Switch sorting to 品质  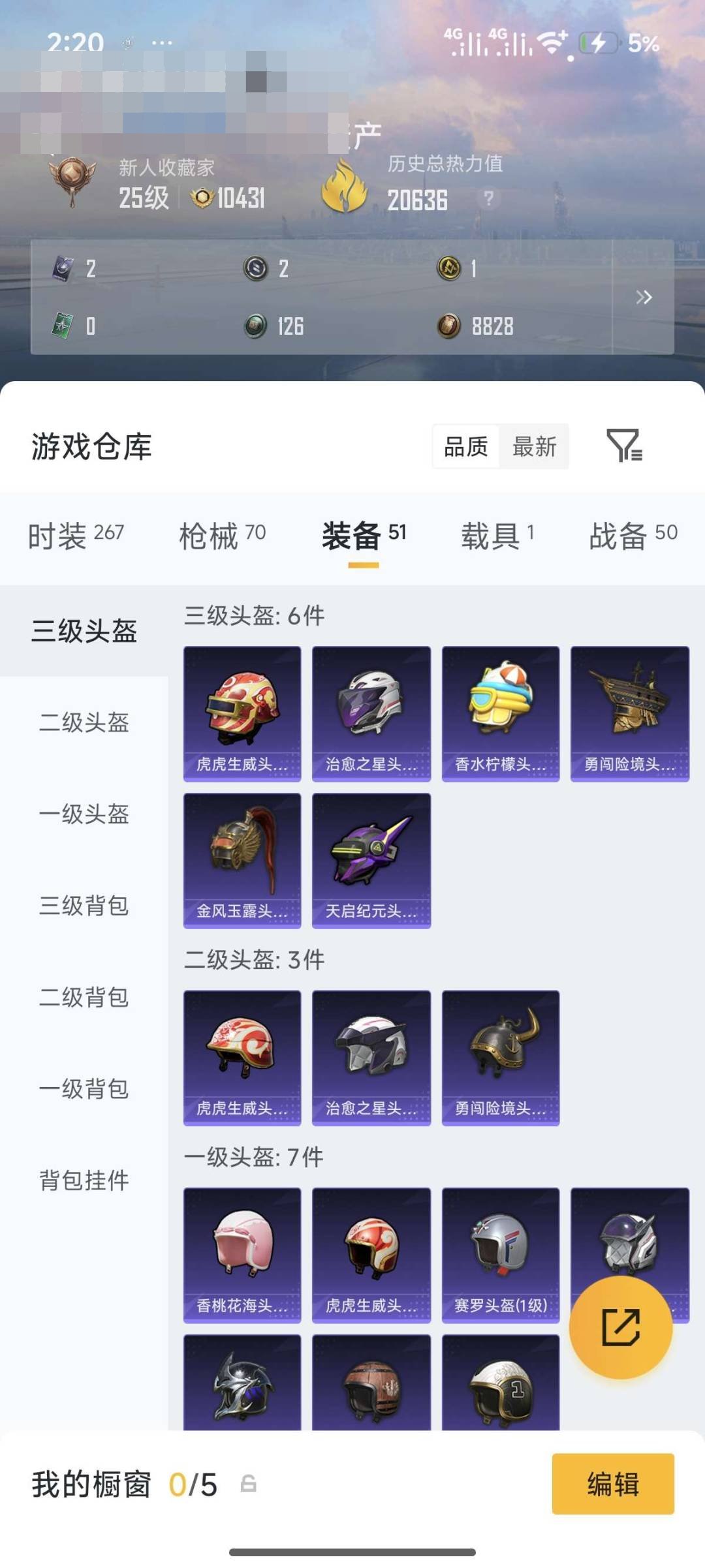tap(466, 447)
